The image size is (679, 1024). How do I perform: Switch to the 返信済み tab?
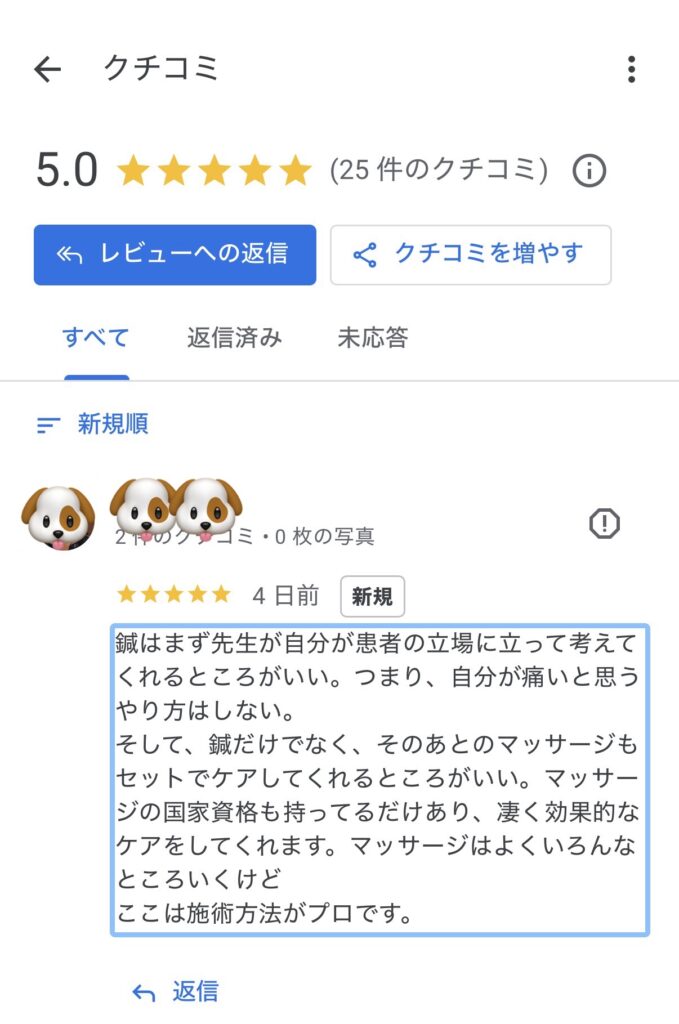[234, 338]
